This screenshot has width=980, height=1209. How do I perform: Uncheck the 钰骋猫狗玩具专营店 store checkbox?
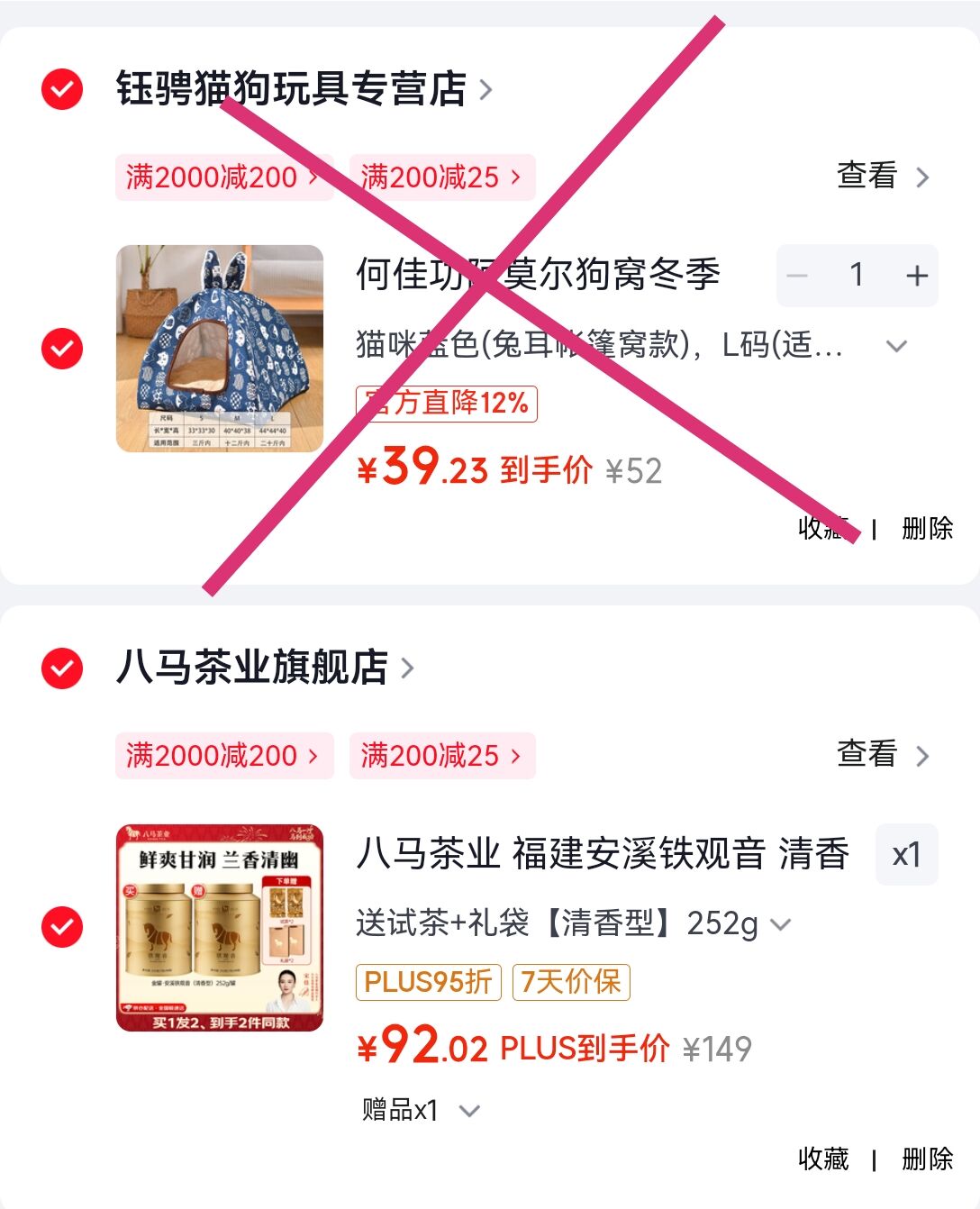pos(62,89)
